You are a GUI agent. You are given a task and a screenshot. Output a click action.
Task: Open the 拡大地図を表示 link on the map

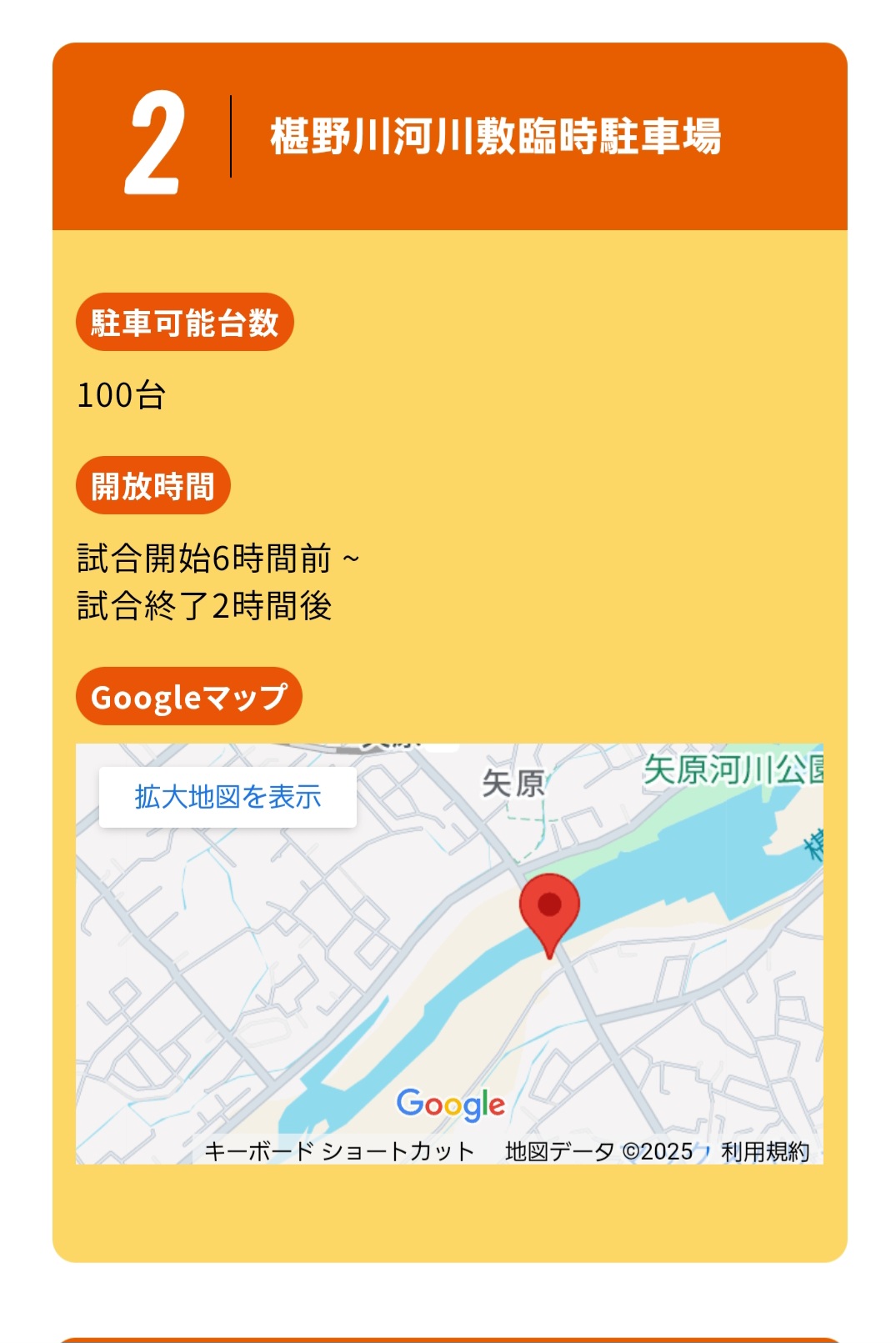tap(228, 797)
